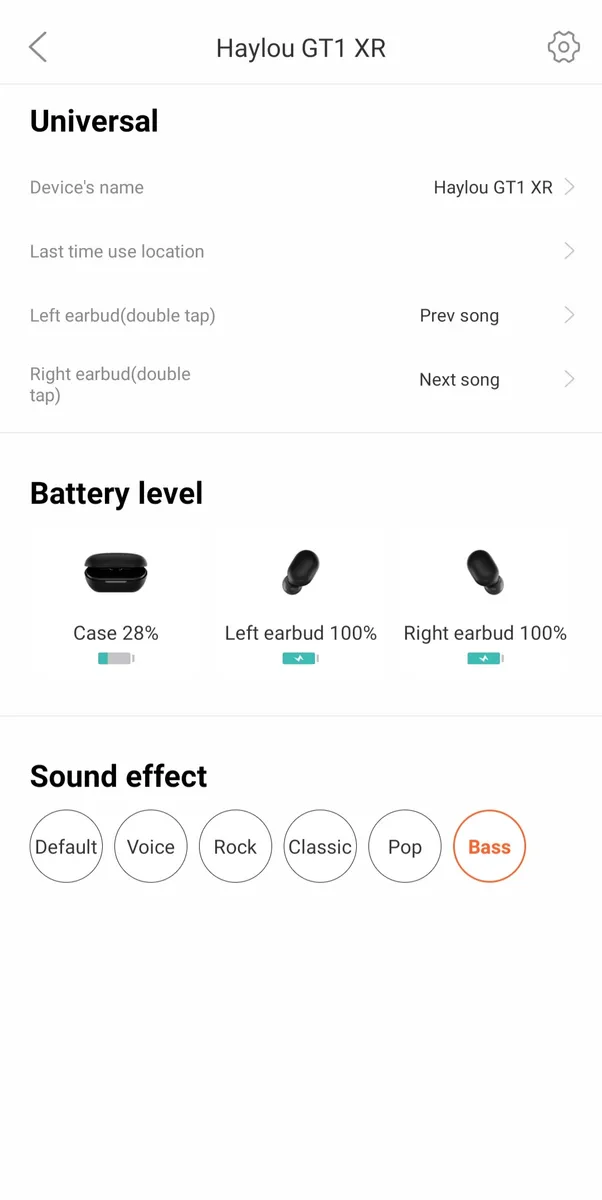Viewport: 602px width, 1200px height.
Task: Switch sound effect to Rock
Action: click(x=235, y=846)
